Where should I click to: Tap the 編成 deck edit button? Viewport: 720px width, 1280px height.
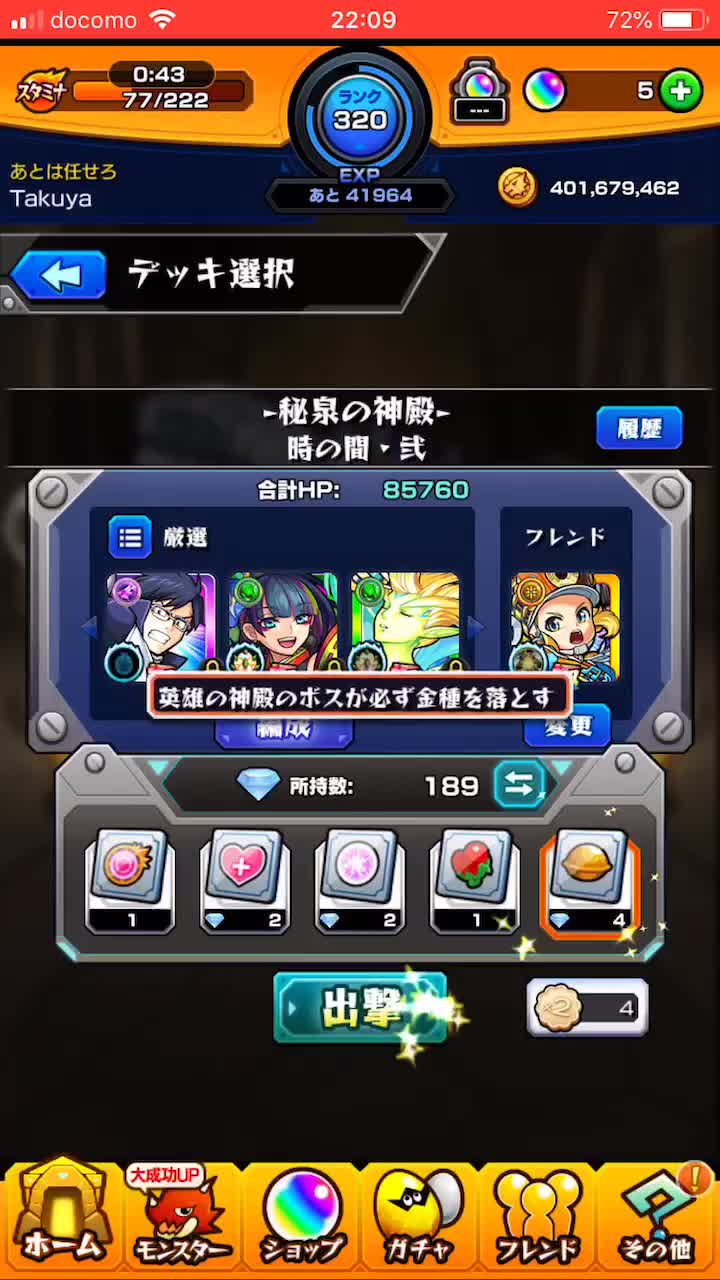284,731
